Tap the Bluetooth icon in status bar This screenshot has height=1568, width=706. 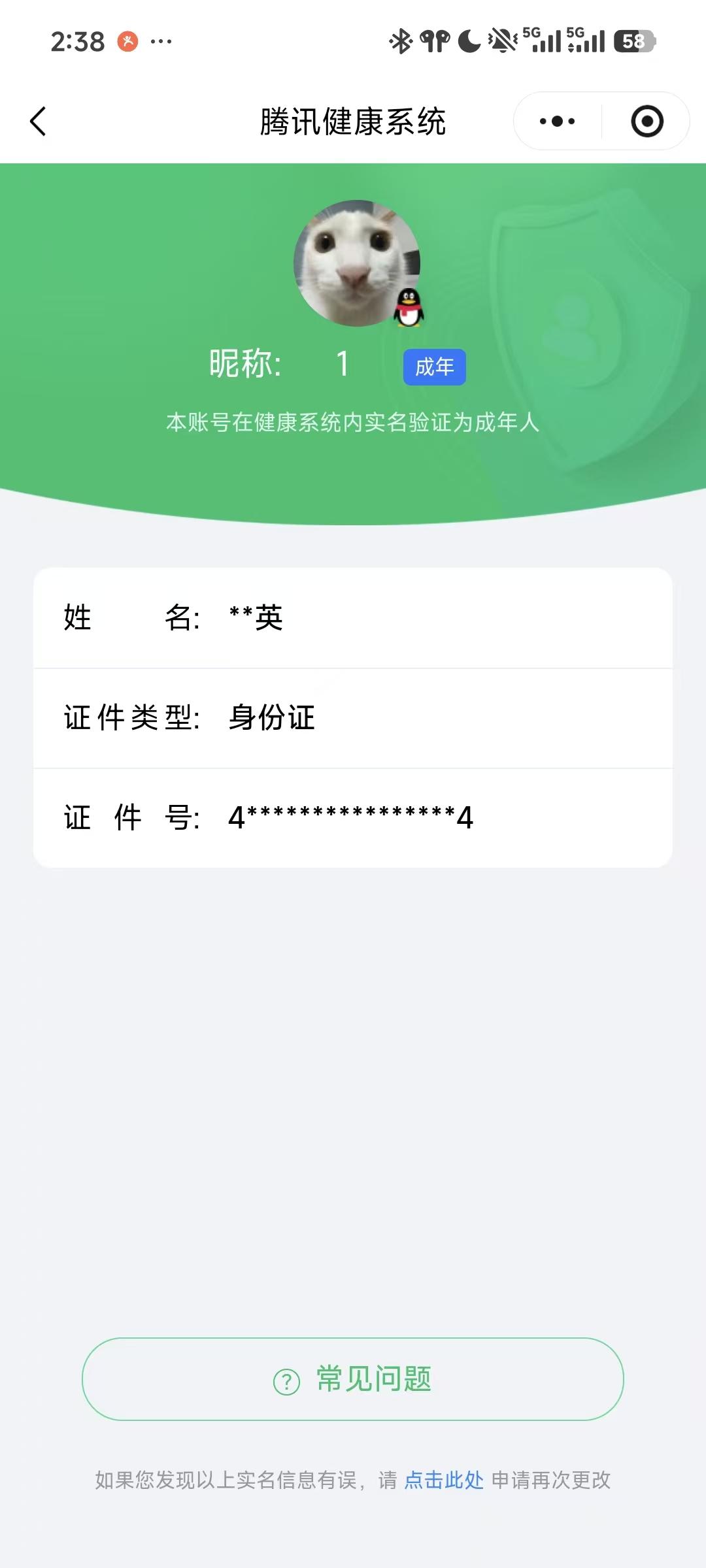(x=400, y=41)
